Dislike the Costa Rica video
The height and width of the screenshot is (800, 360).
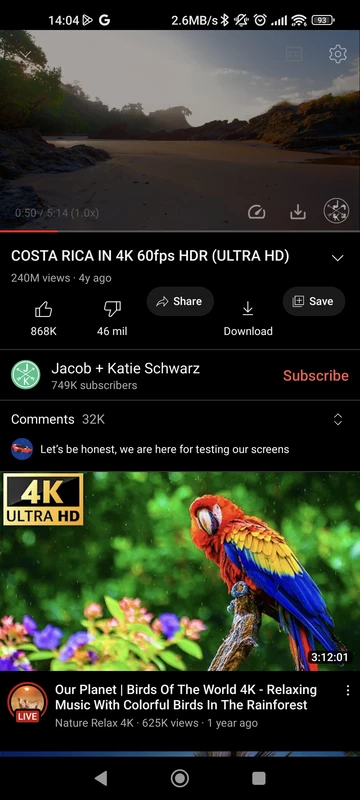click(x=112, y=318)
